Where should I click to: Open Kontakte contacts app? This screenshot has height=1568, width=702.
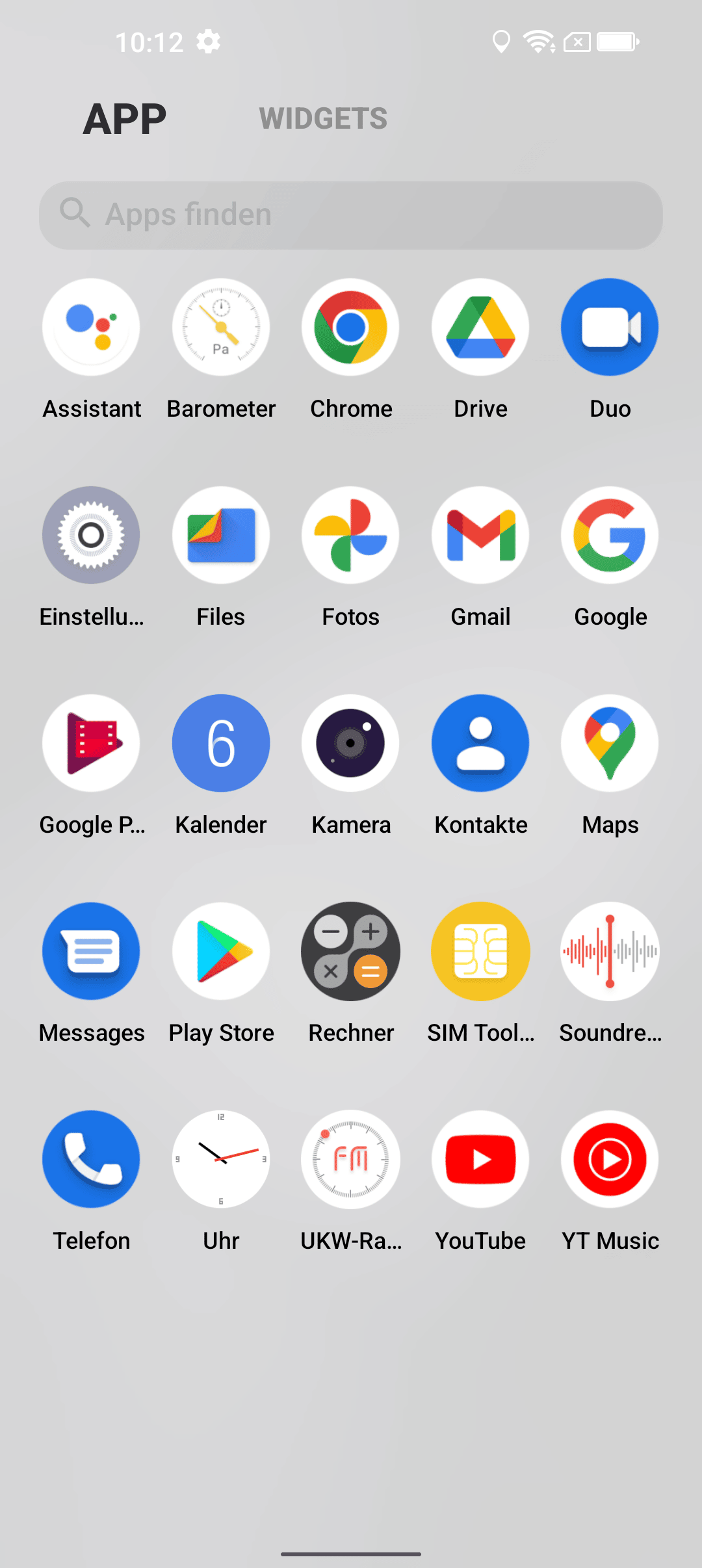(480, 743)
